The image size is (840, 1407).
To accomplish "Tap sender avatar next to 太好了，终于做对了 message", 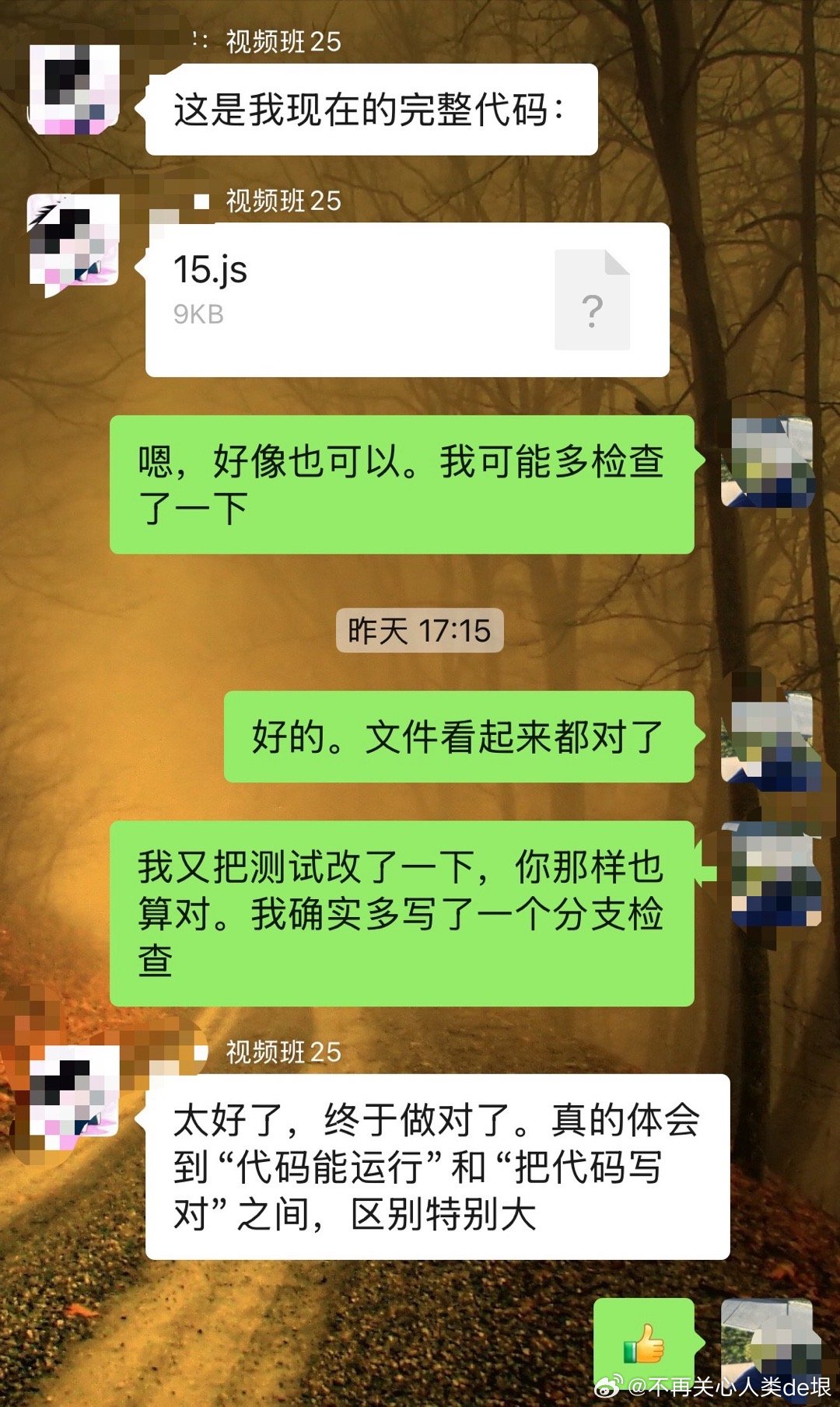I will 74,1097.
